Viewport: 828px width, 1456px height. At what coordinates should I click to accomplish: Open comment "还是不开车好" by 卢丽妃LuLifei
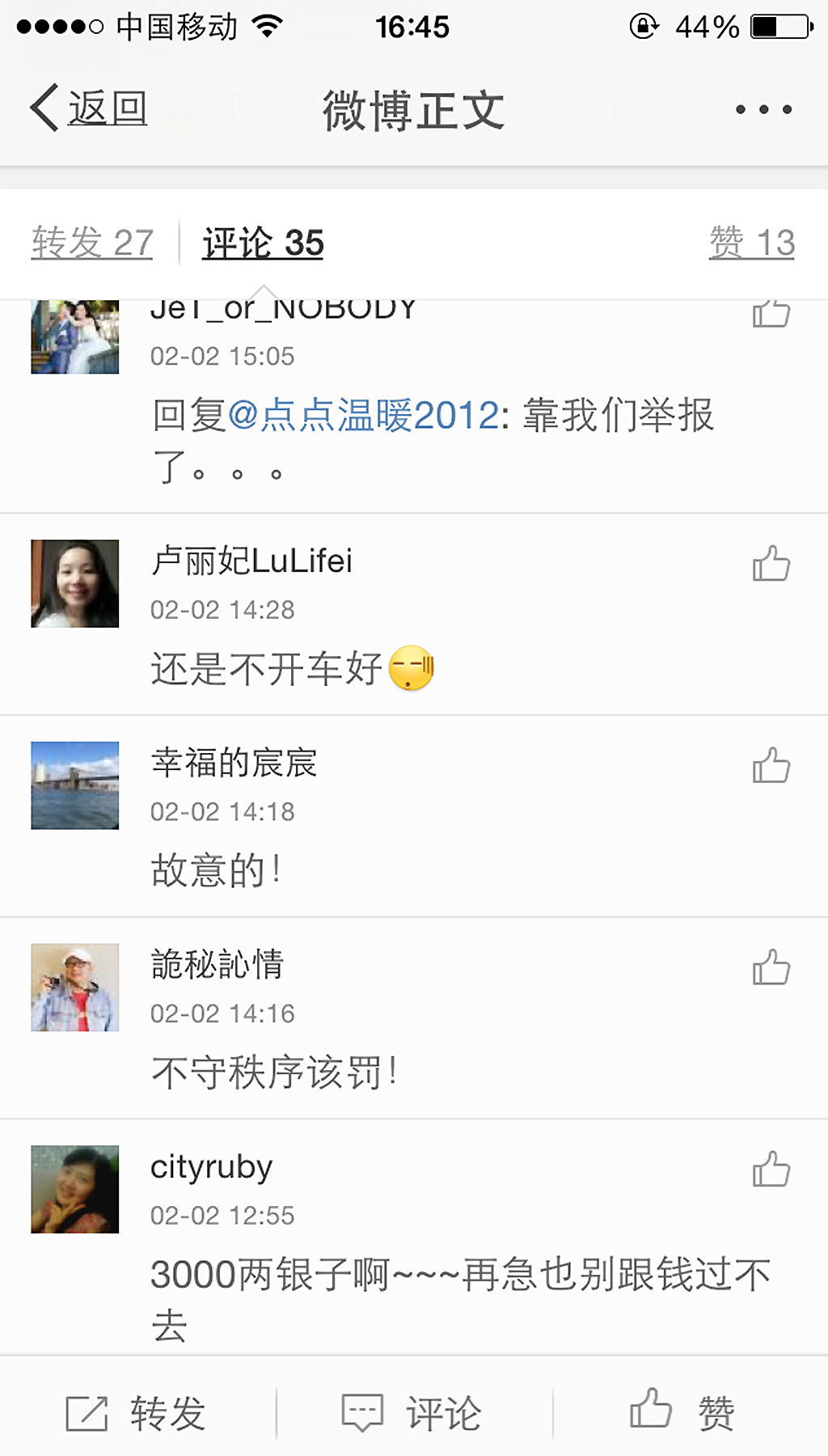tap(267, 670)
